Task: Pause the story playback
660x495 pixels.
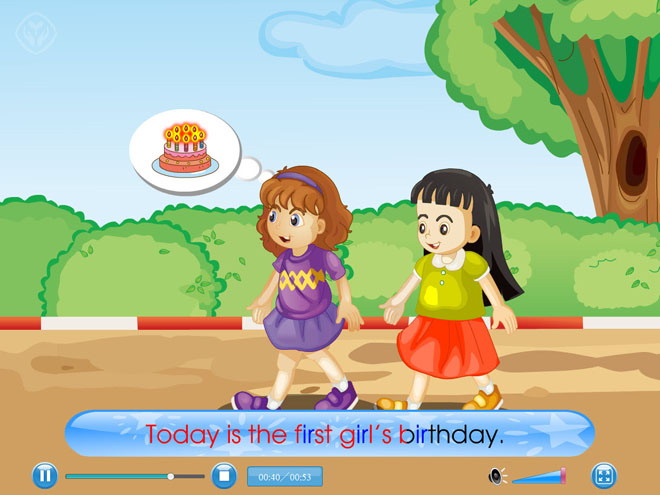Action: (x=45, y=476)
